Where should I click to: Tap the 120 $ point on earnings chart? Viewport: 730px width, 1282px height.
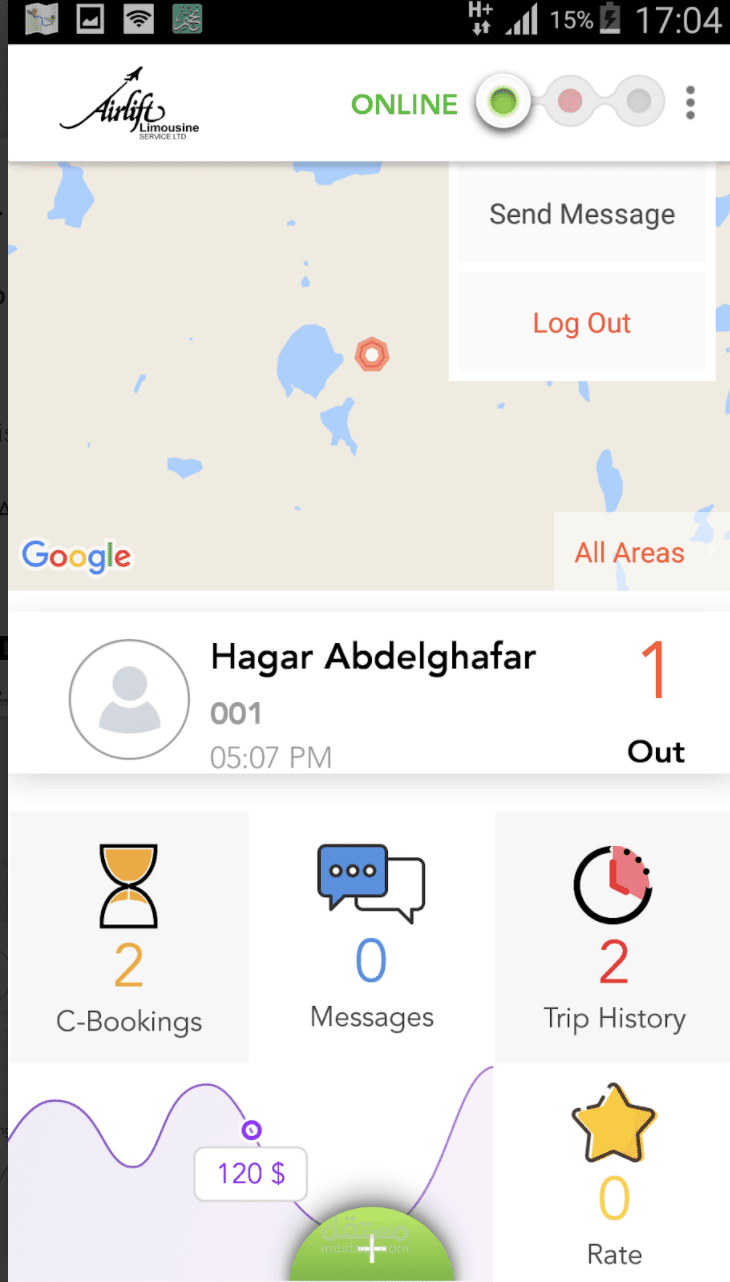[x=251, y=1130]
